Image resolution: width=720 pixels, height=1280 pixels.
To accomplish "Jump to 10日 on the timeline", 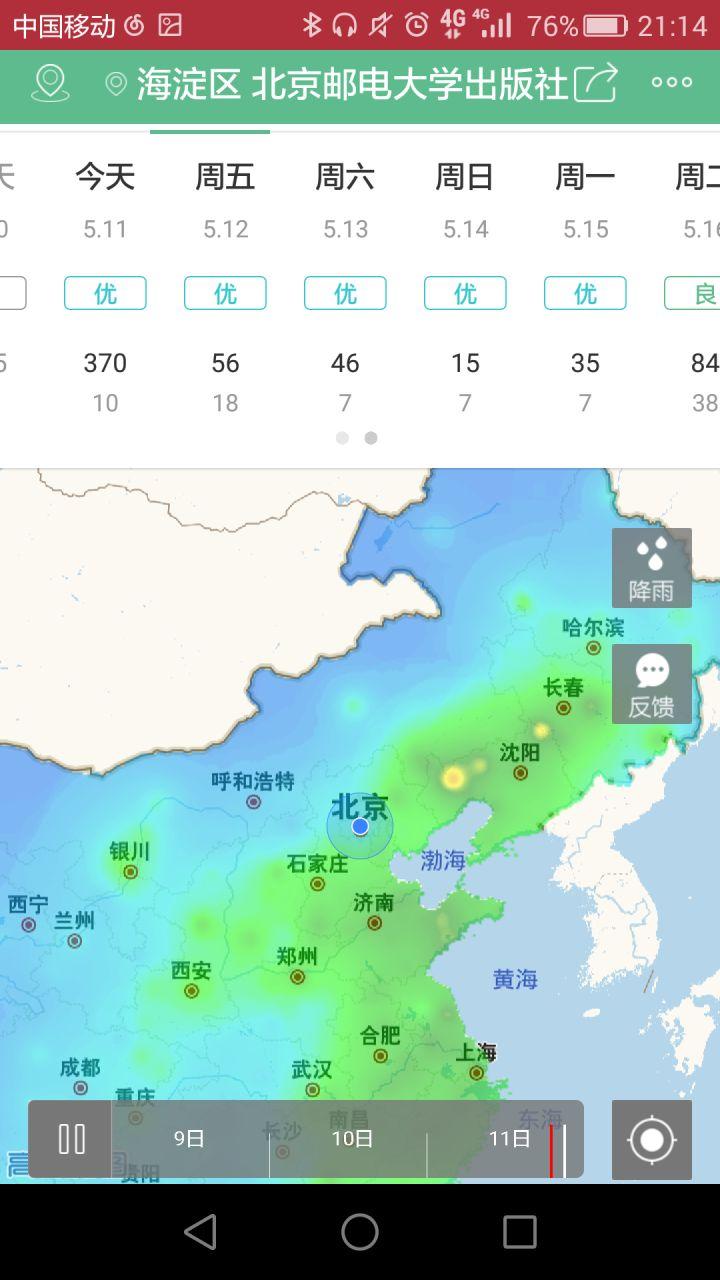I will [x=351, y=1139].
